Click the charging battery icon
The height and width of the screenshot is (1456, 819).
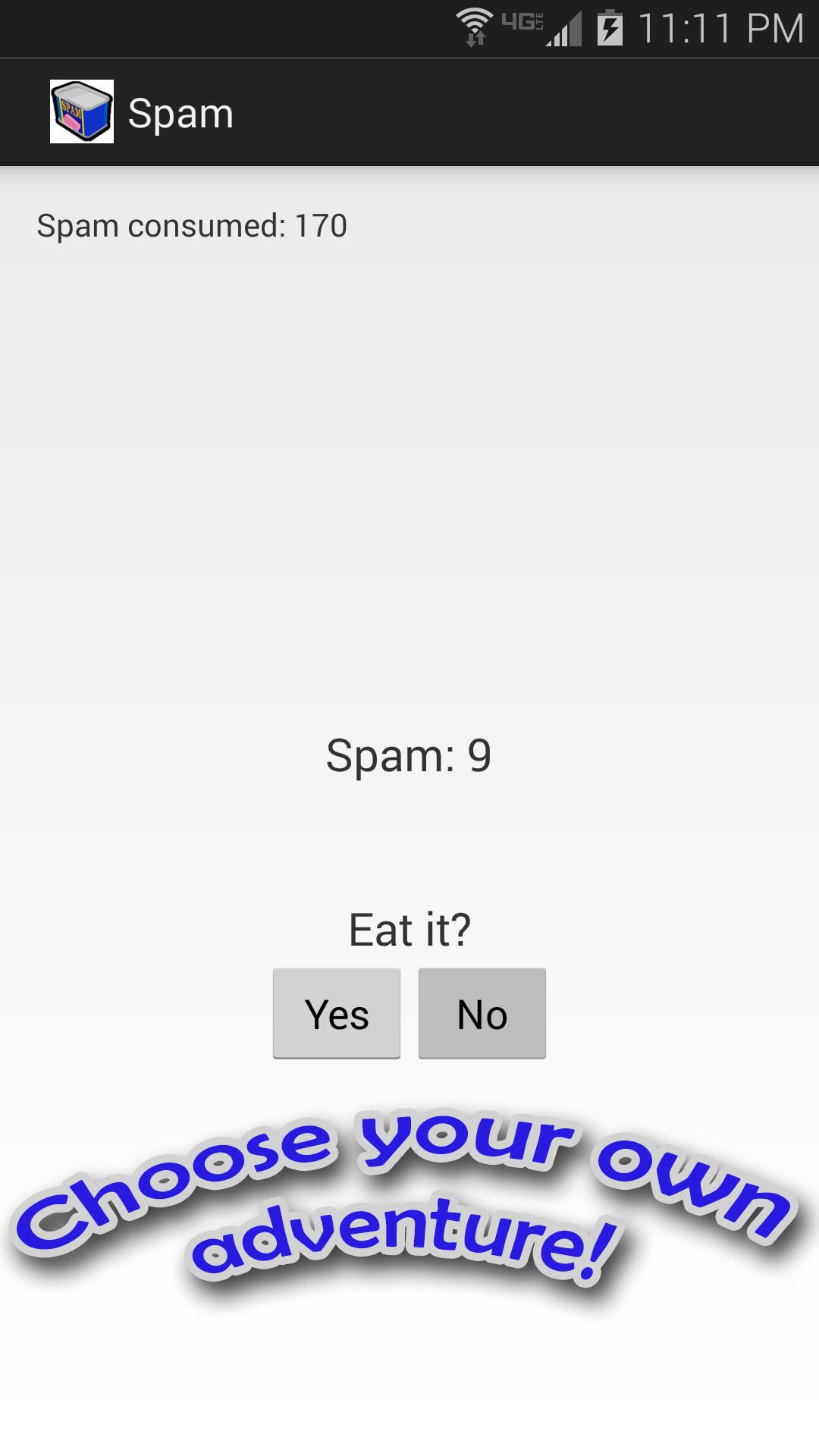tap(611, 25)
